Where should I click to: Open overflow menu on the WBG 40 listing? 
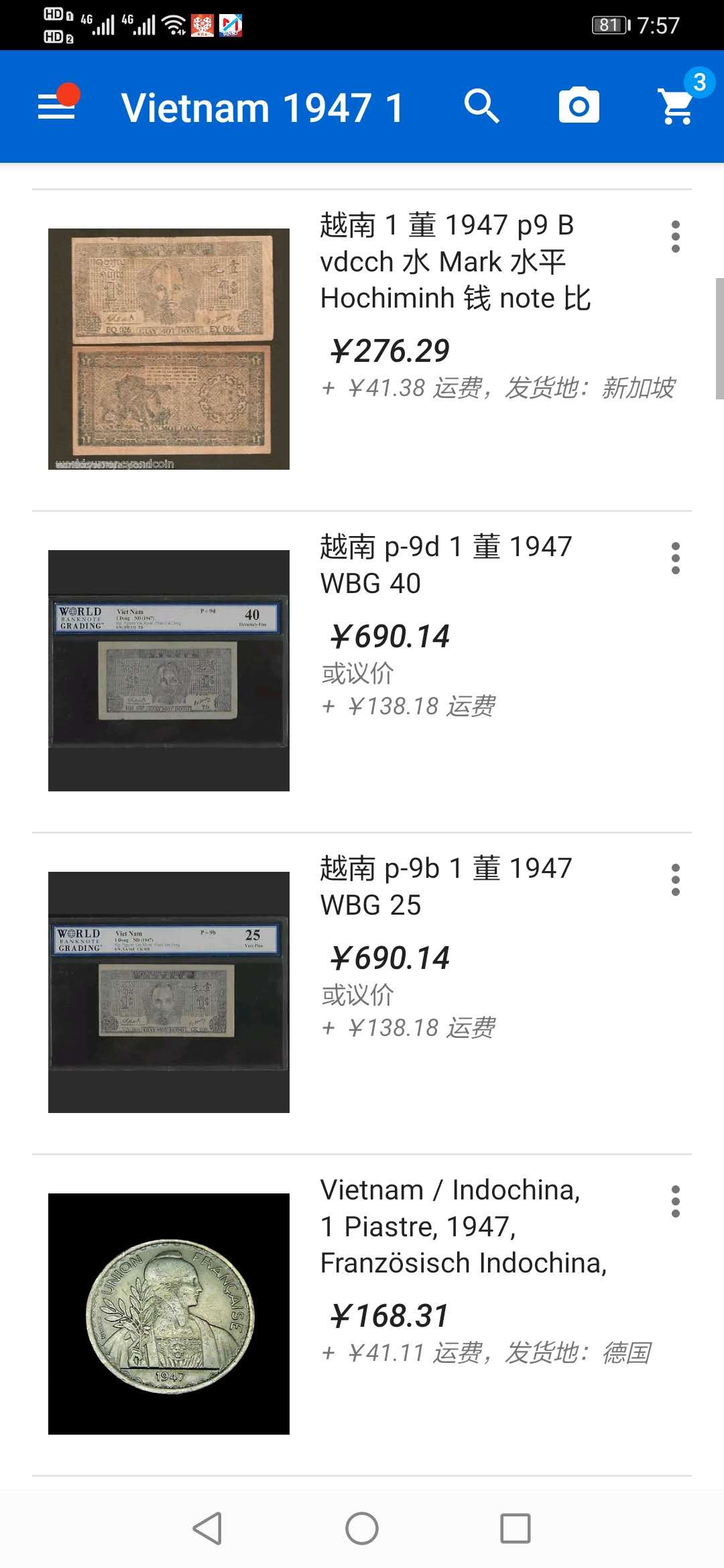click(x=676, y=558)
